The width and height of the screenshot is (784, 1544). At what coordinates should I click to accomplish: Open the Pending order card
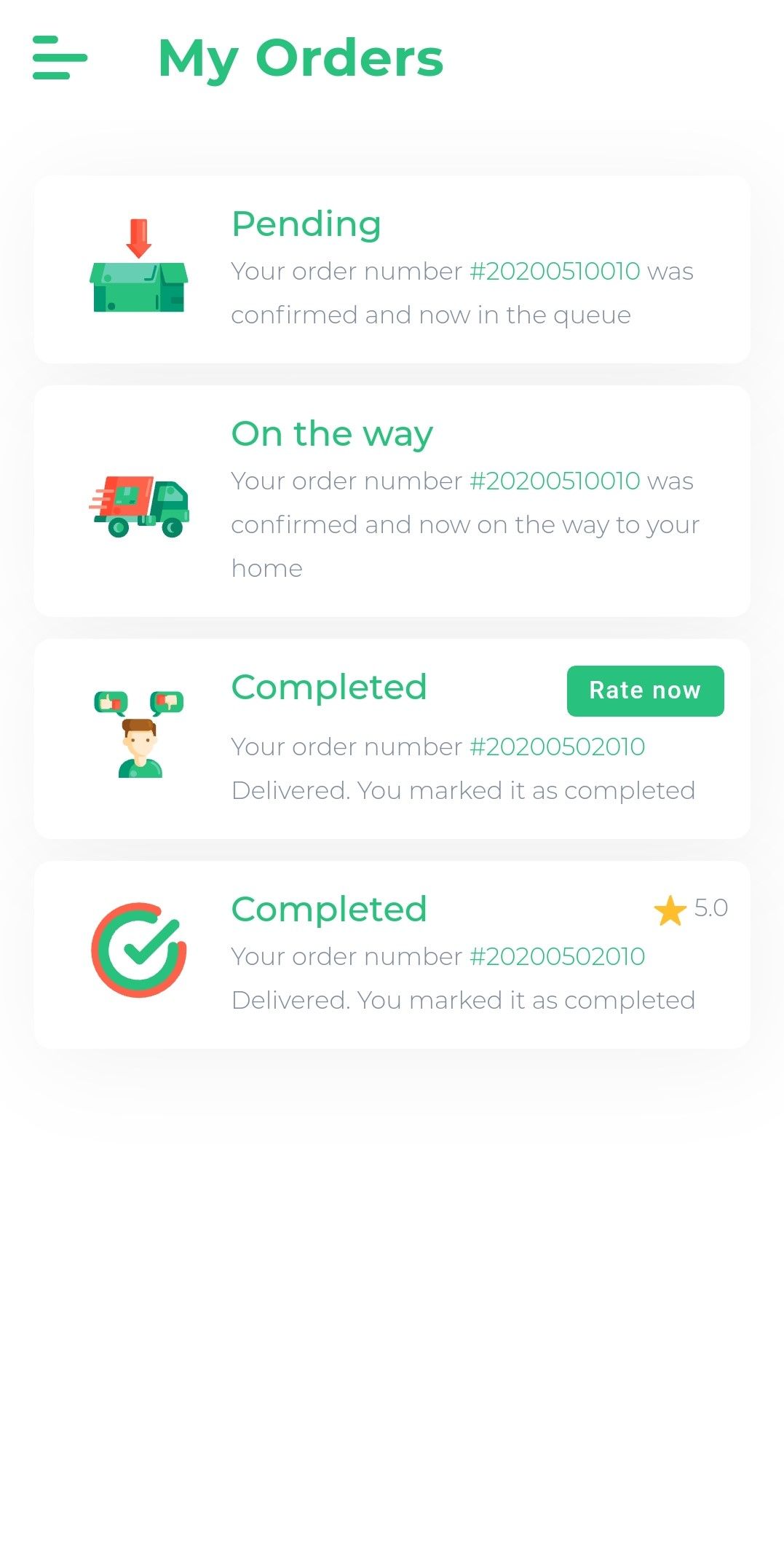tap(392, 269)
